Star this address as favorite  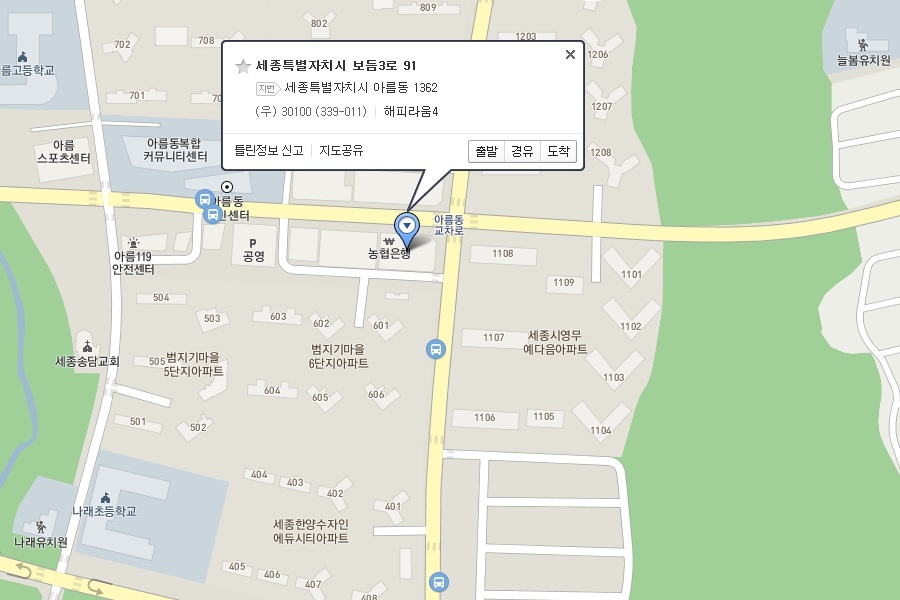pyautogui.click(x=242, y=67)
